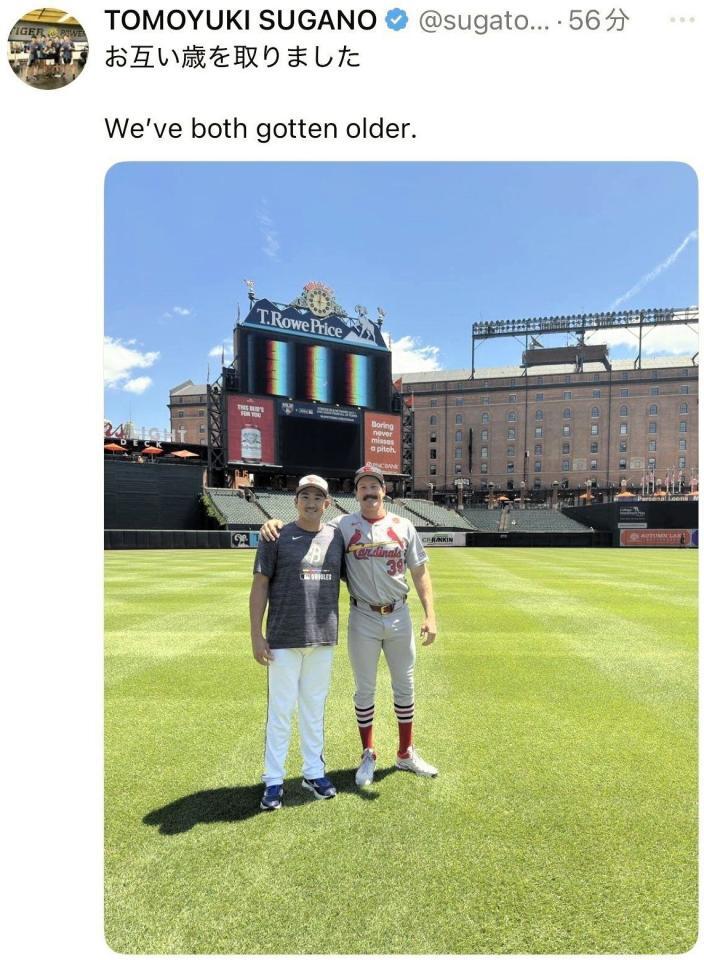
Task: Open the tweet's three-dot overflow menu
Action: tap(681, 20)
